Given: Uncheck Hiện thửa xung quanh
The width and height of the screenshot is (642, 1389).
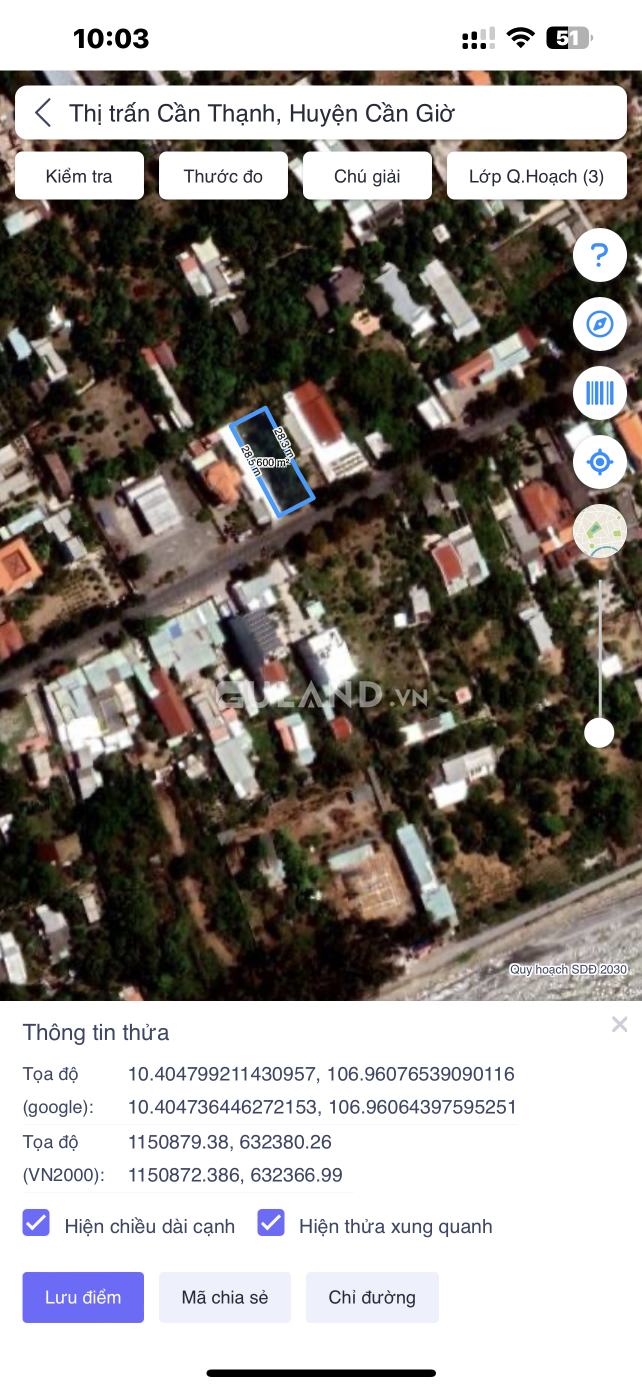Looking at the screenshot, I should (271, 1223).
